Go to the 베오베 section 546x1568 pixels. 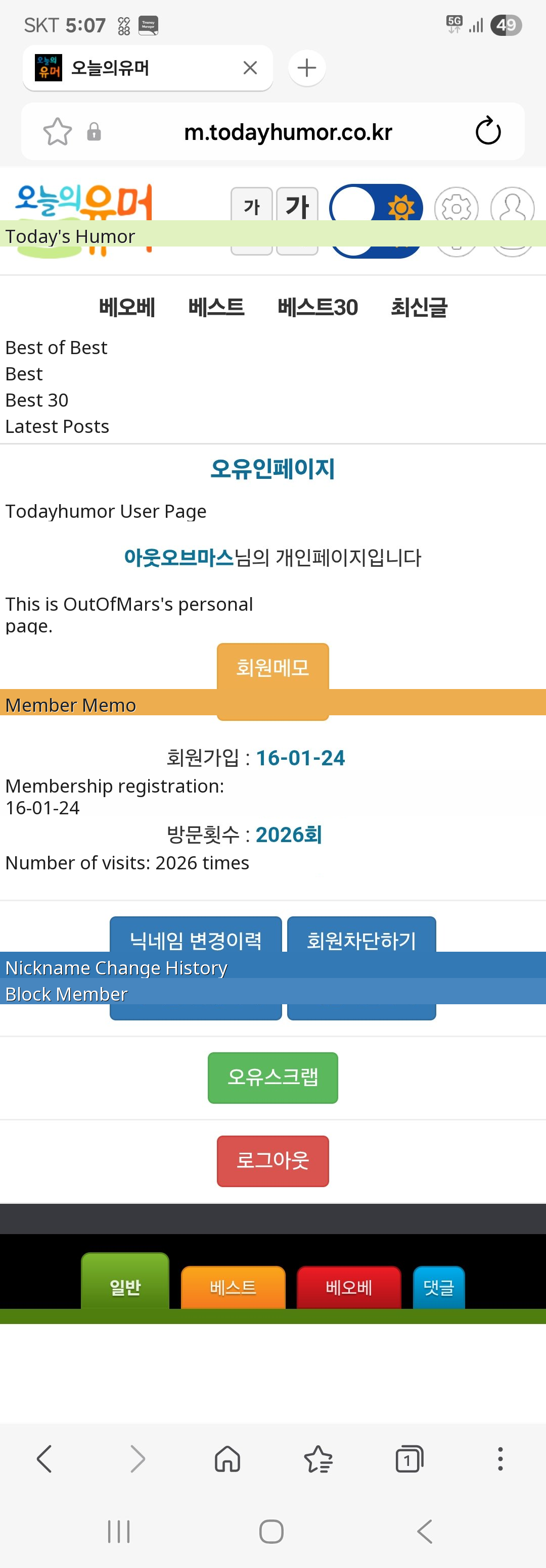pyautogui.click(x=127, y=308)
